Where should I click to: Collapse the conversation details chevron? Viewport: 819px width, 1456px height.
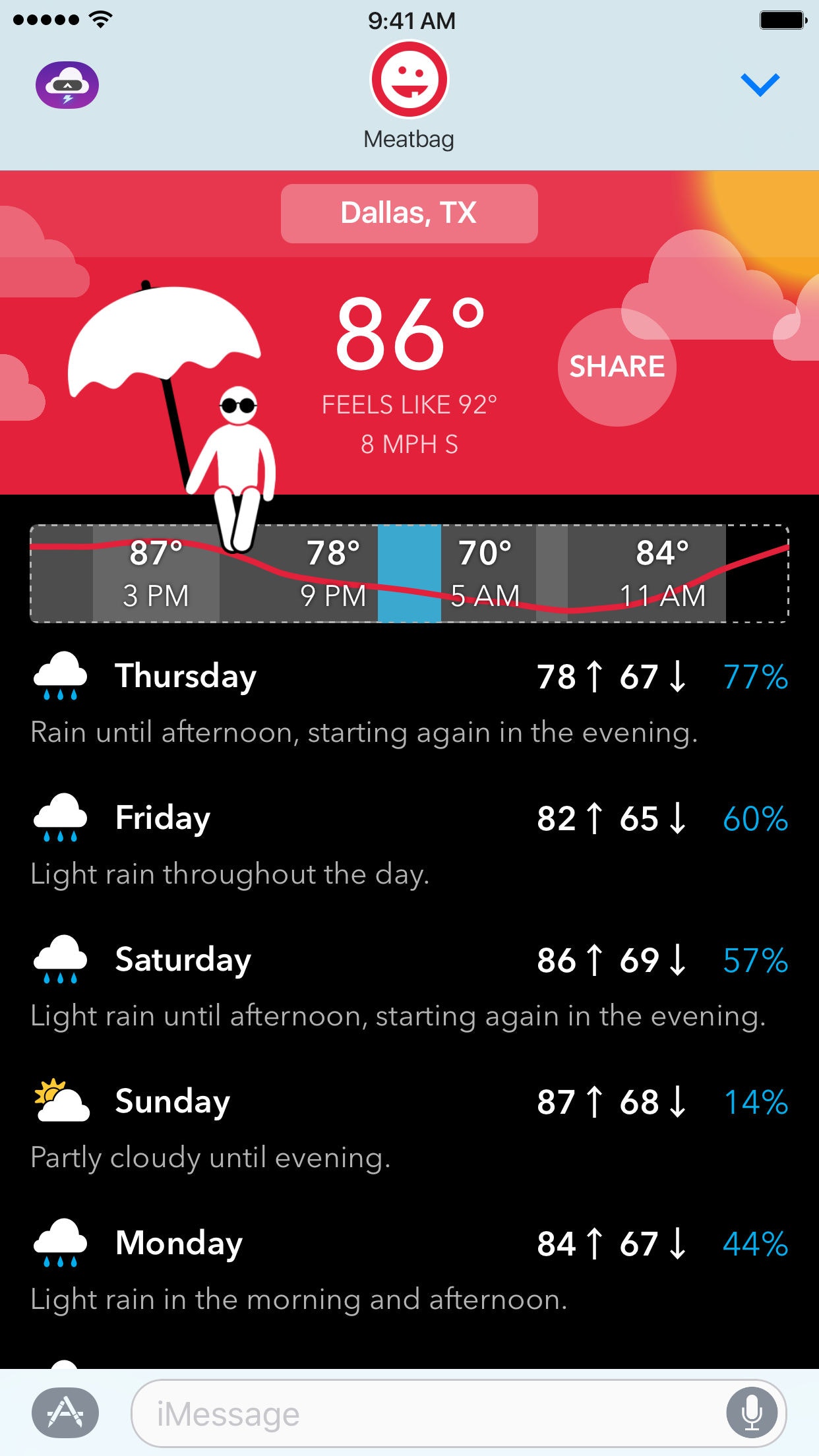click(x=760, y=84)
